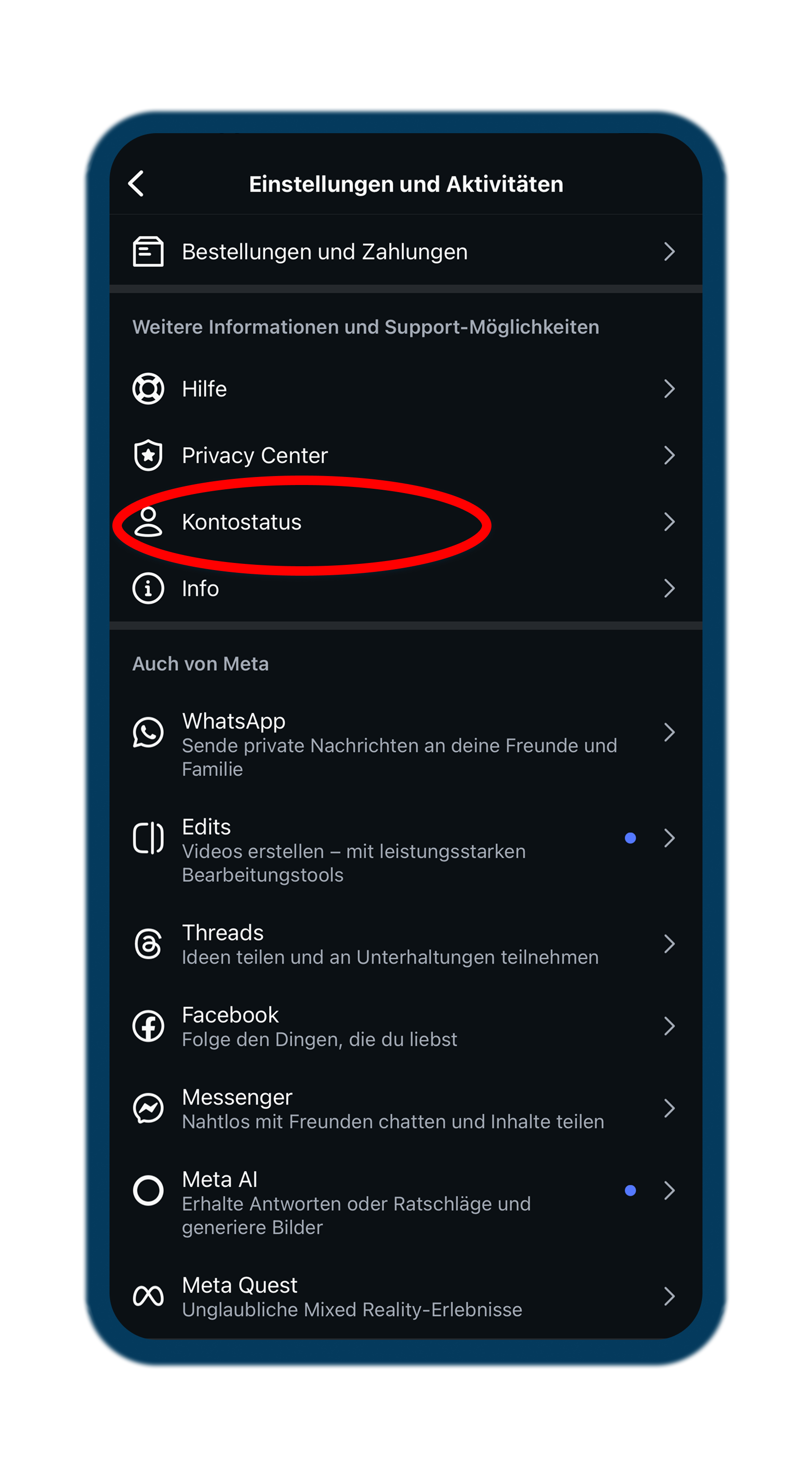Open the Meta AI entry
The image size is (812, 1473).
click(405, 1202)
